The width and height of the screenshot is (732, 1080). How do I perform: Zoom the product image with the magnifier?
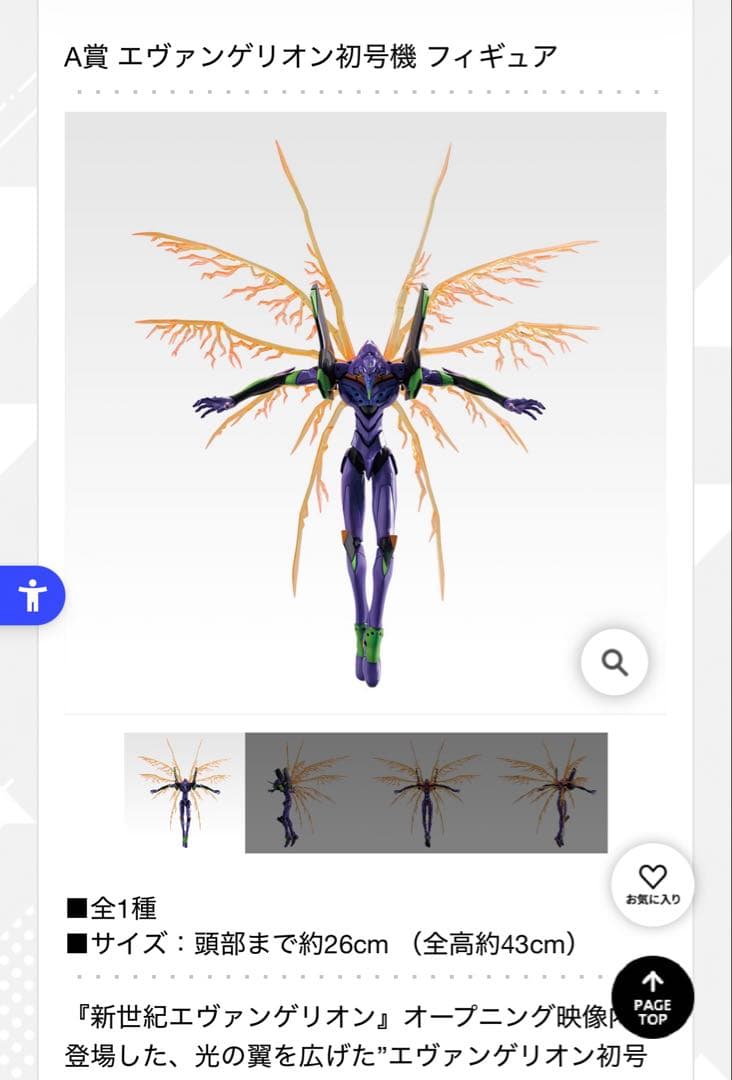click(x=614, y=661)
